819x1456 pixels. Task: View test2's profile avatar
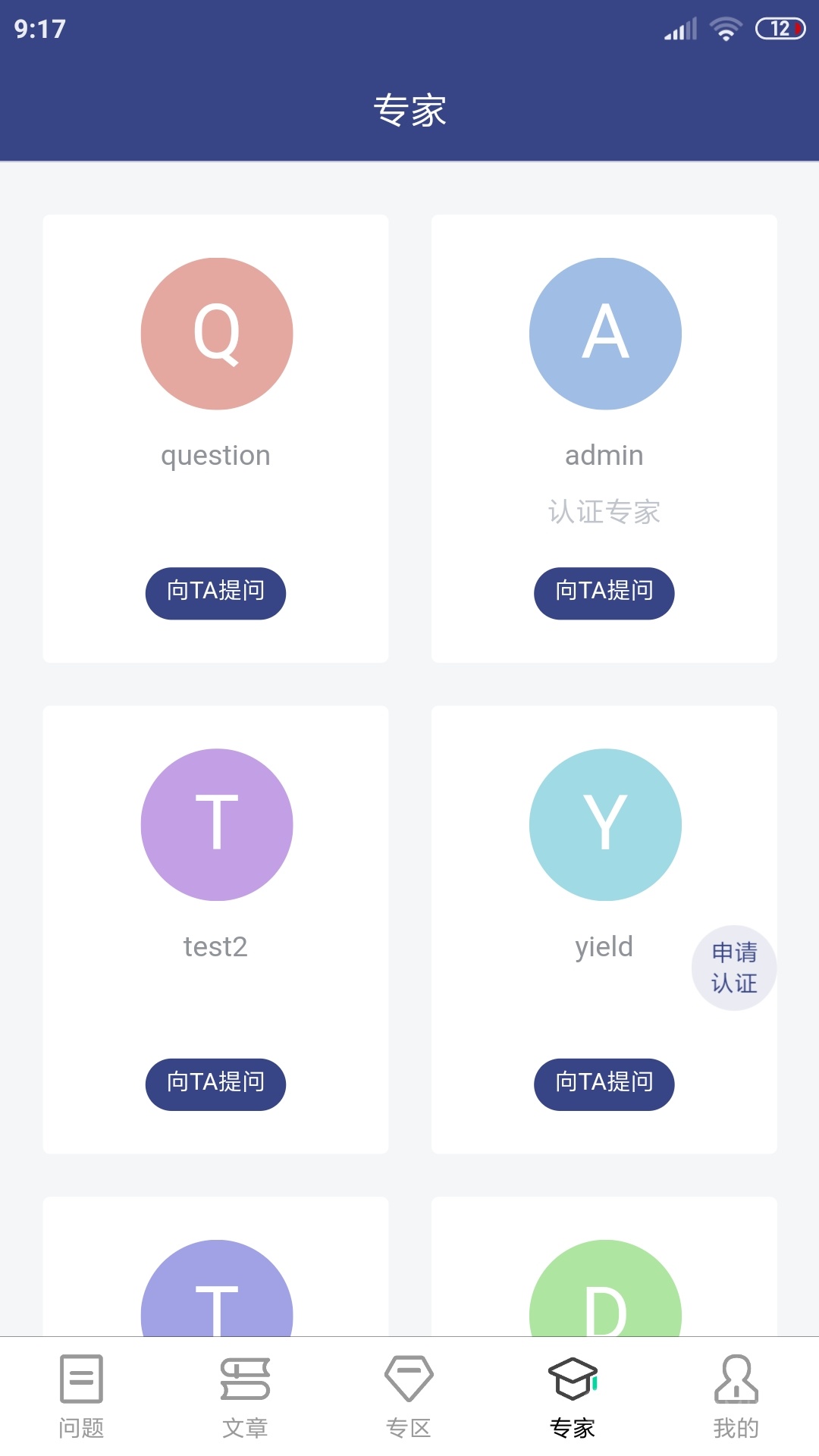pyautogui.click(x=217, y=825)
